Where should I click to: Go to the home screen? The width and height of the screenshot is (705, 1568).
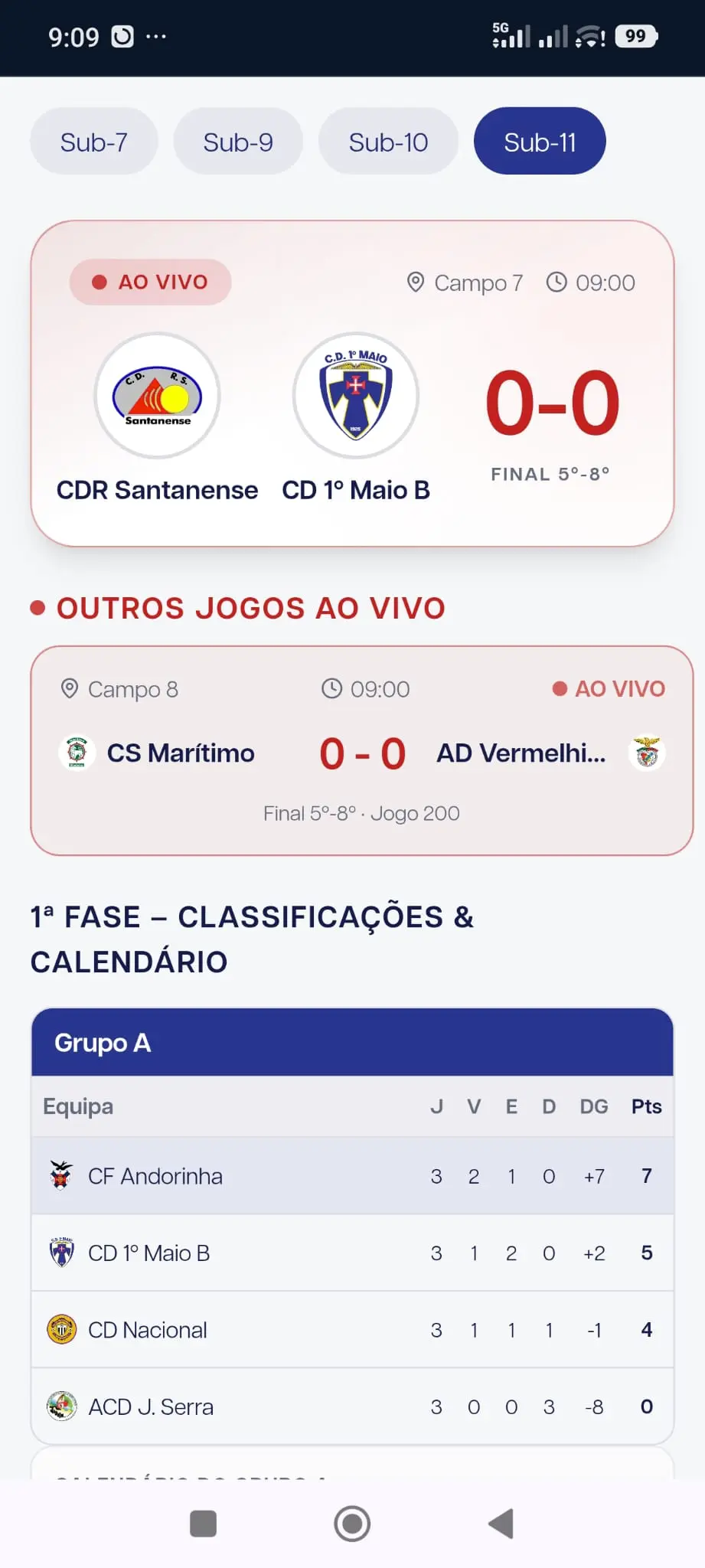click(x=352, y=1524)
